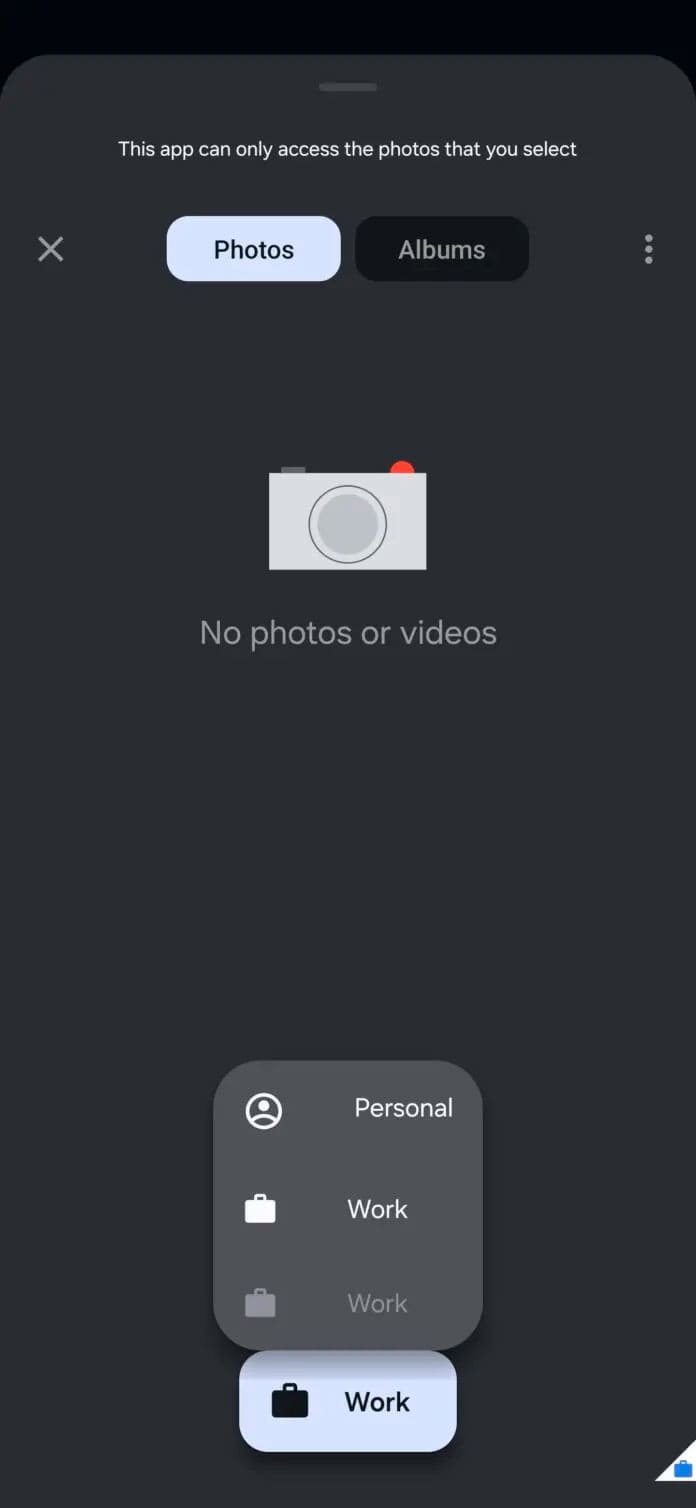Close the photo picker

point(51,249)
